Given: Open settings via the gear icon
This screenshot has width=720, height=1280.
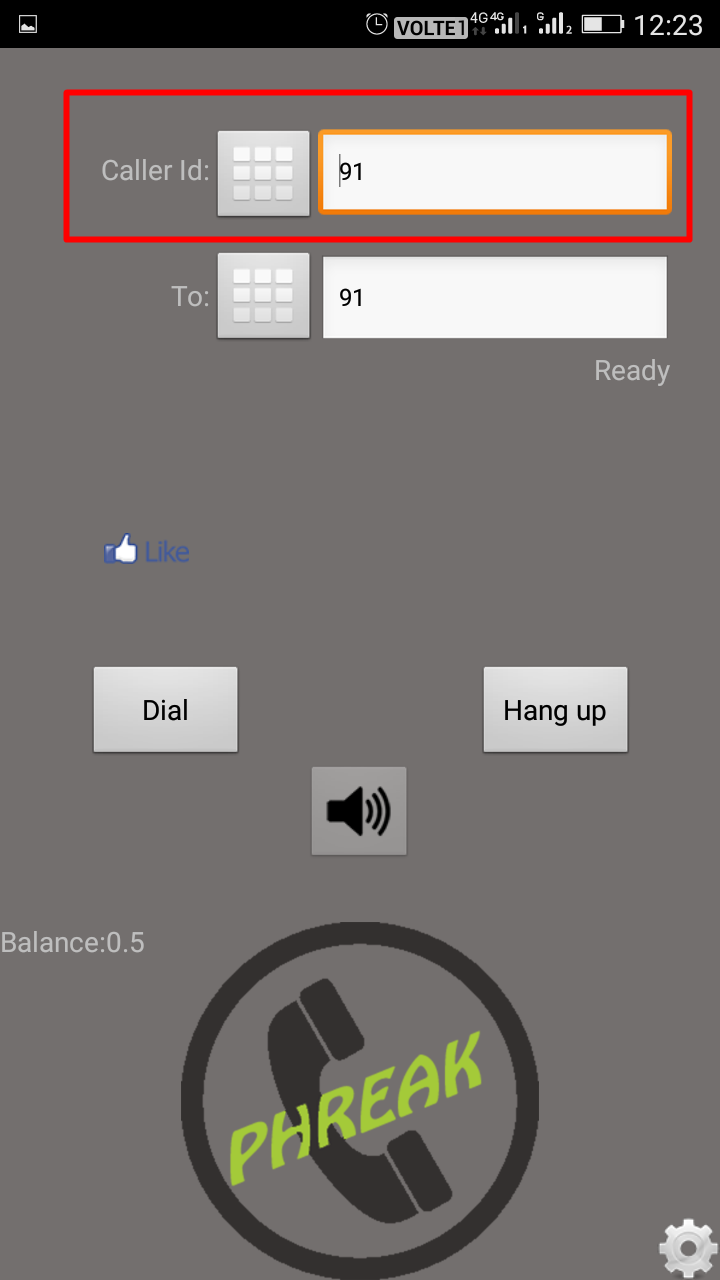Looking at the screenshot, I should pyautogui.click(x=688, y=1247).
